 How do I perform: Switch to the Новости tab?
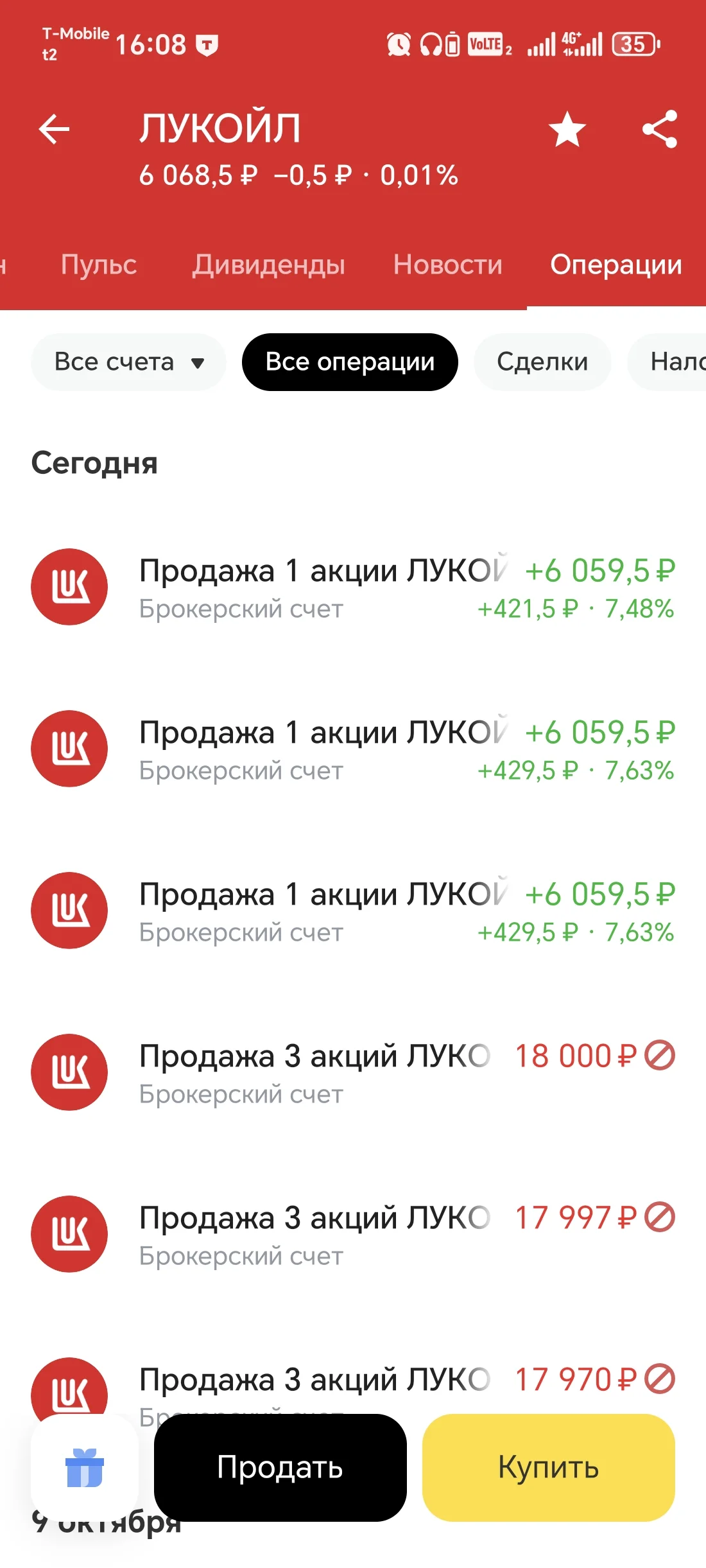[x=448, y=265]
